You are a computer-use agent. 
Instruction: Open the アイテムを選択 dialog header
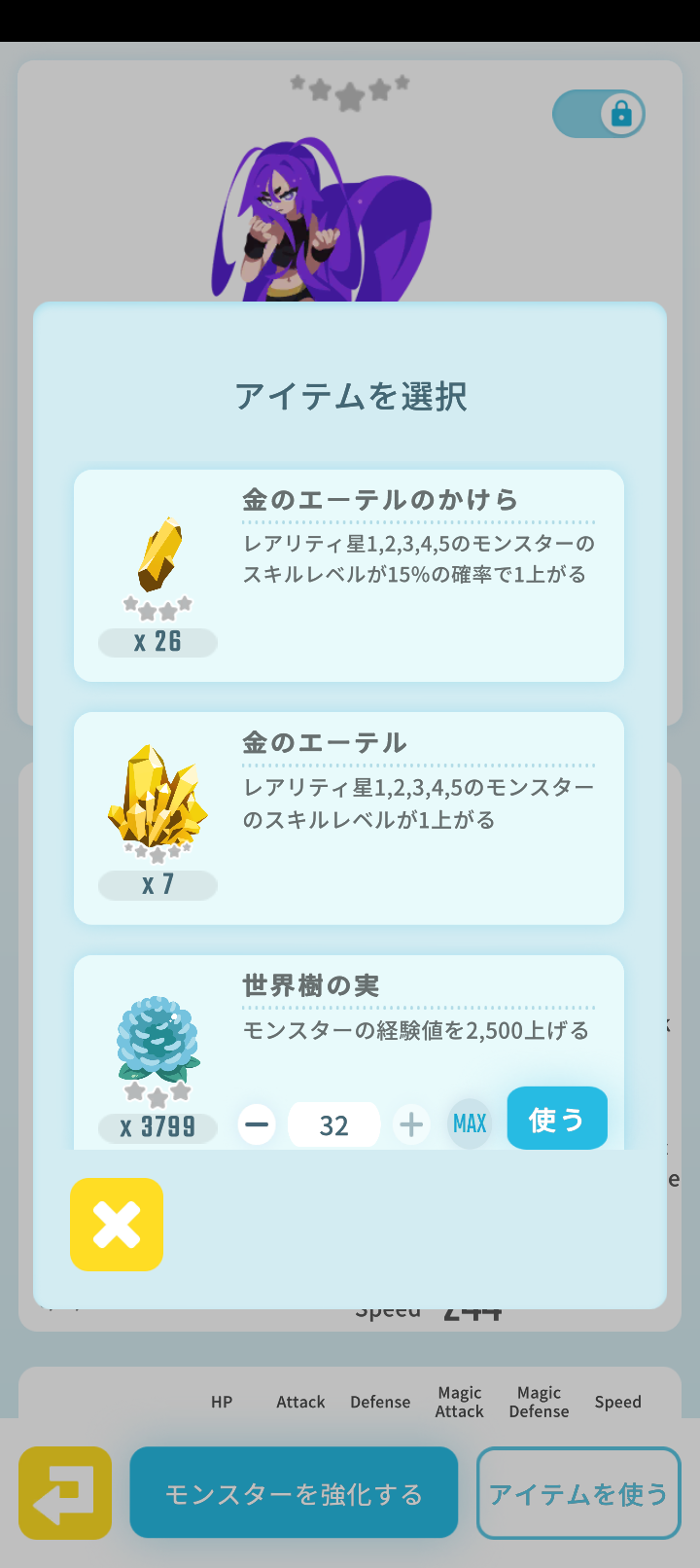tap(350, 398)
